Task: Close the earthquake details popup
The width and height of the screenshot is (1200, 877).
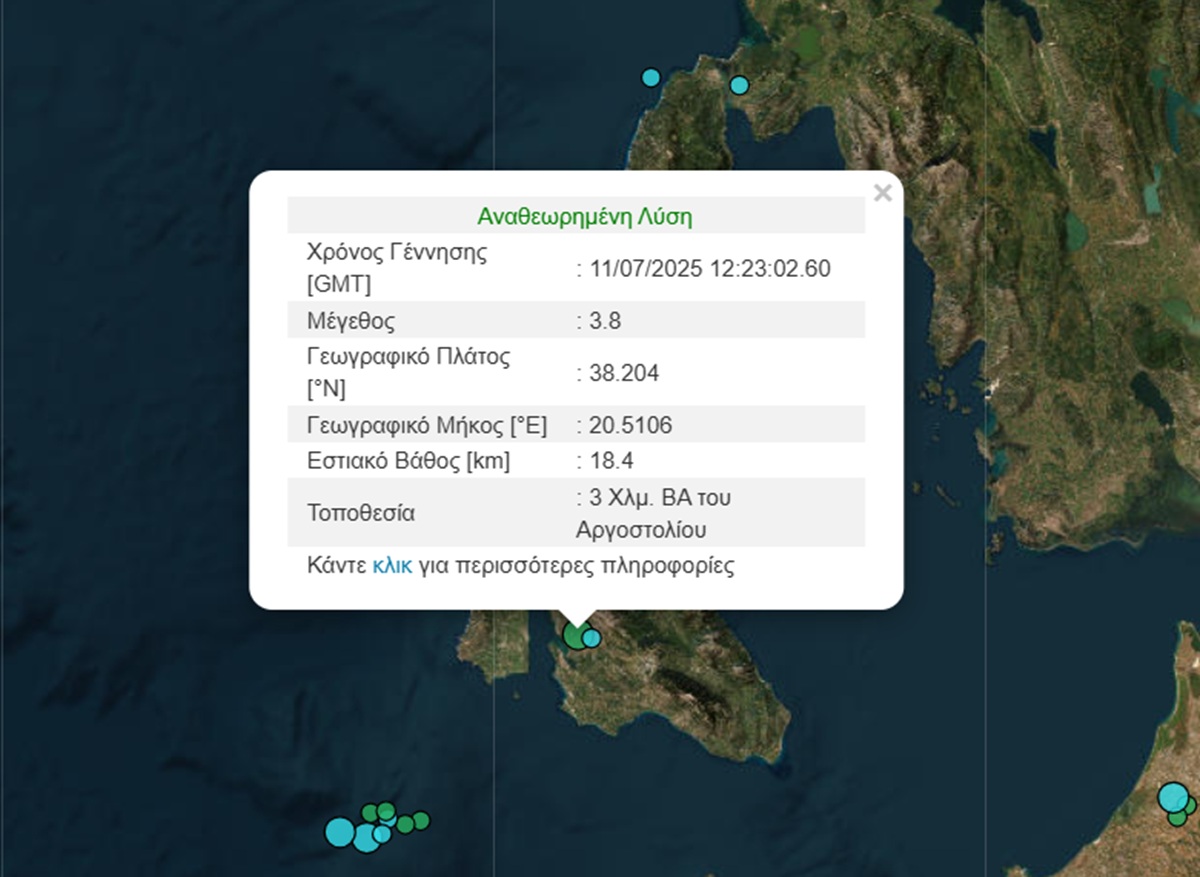Action: tap(882, 193)
